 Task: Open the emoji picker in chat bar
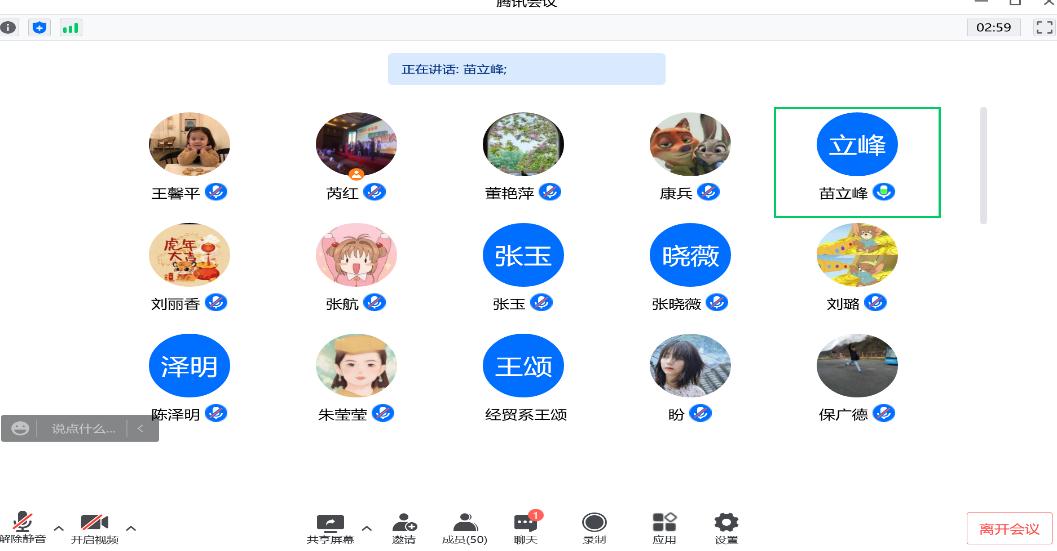point(20,429)
